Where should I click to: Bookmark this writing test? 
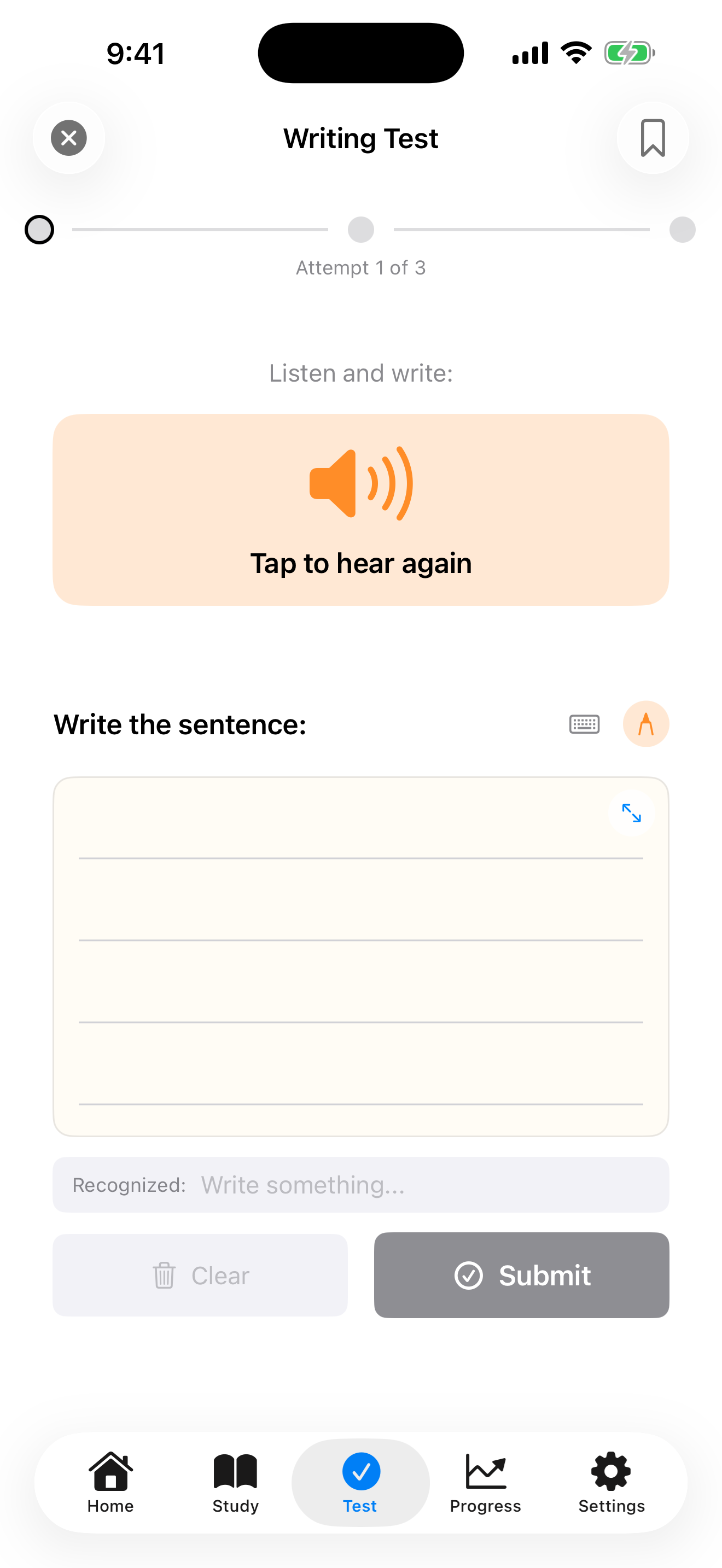[x=652, y=138]
